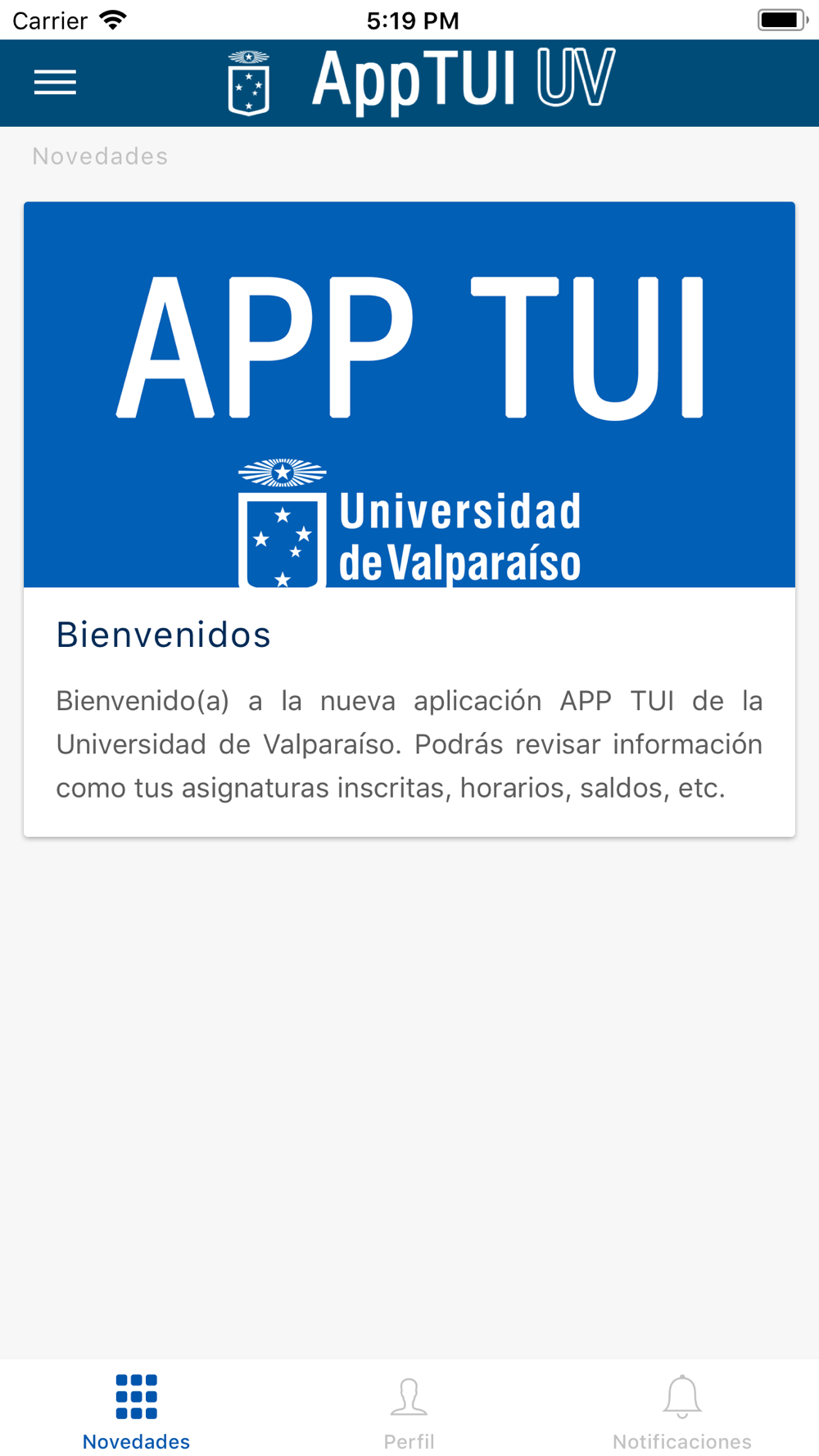Switch to the Novedades tab
The width and height of the screenshot is (819, 1456).
(136, 1412)
